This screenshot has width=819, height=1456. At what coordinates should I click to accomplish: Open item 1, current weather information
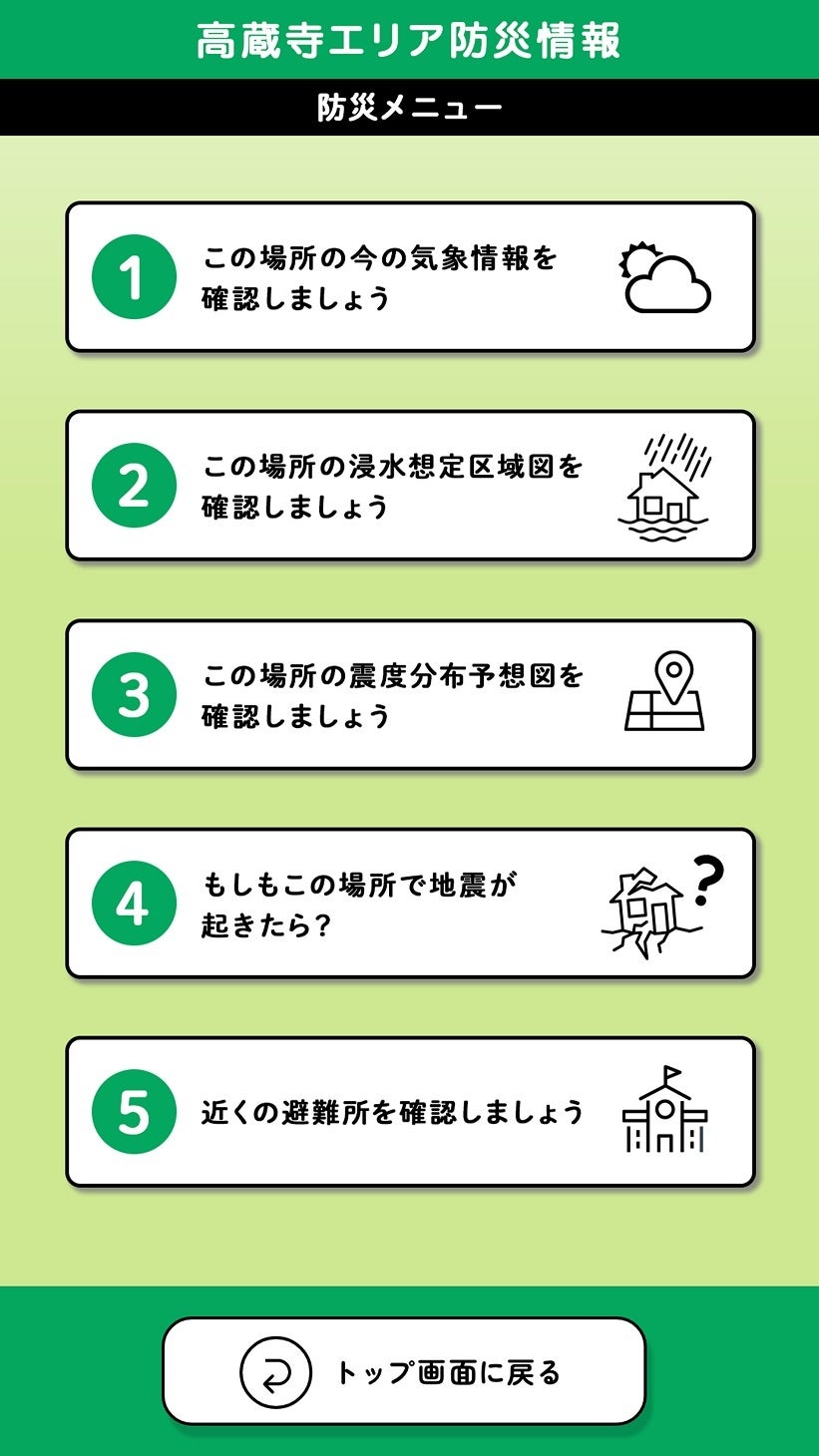tap(409, 277)
